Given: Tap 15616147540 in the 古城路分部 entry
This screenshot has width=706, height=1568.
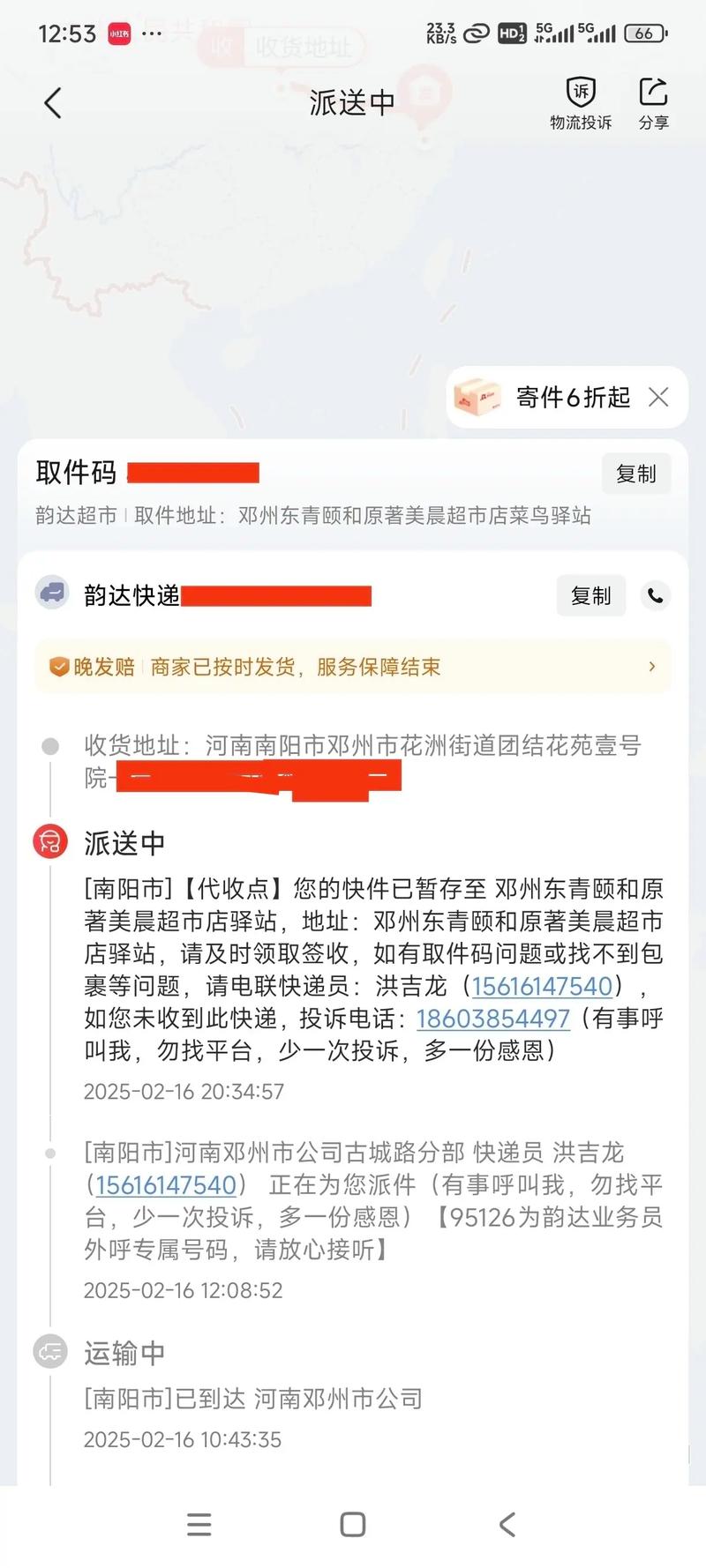Looking at the screenshot, I should [x=166, y=1185].
